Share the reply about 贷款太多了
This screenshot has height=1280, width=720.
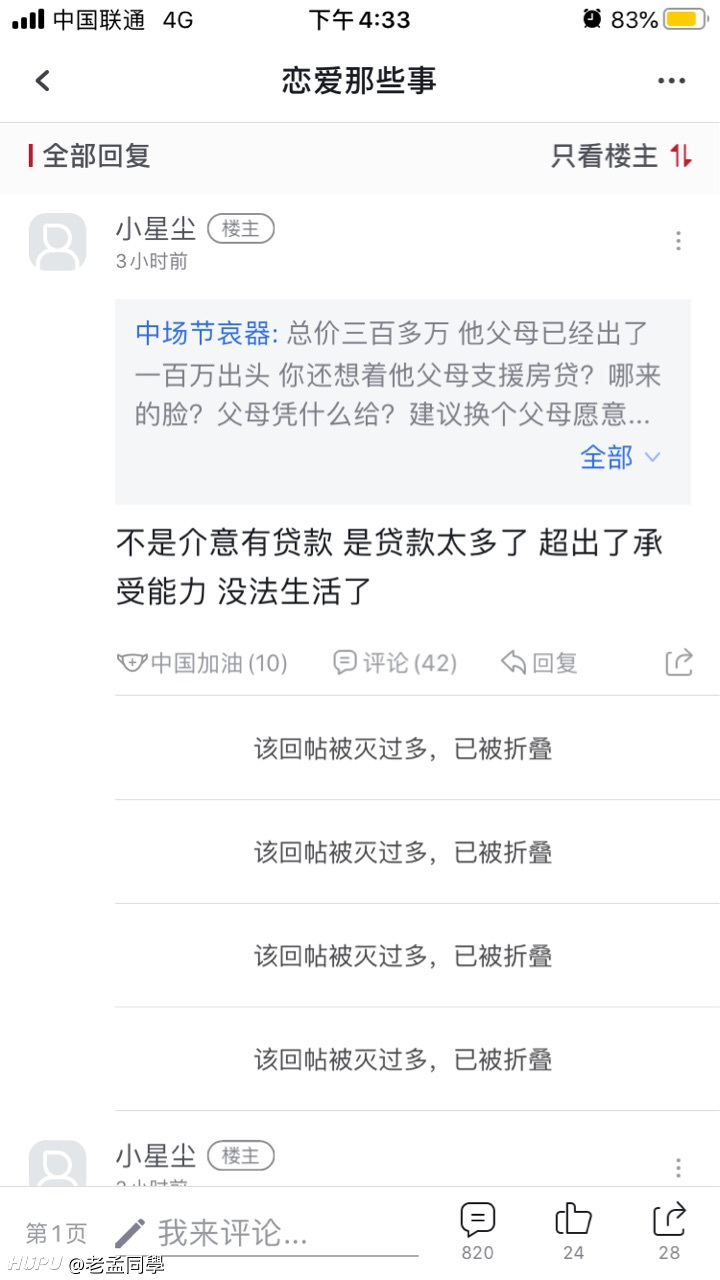click(x=679, y=662)
